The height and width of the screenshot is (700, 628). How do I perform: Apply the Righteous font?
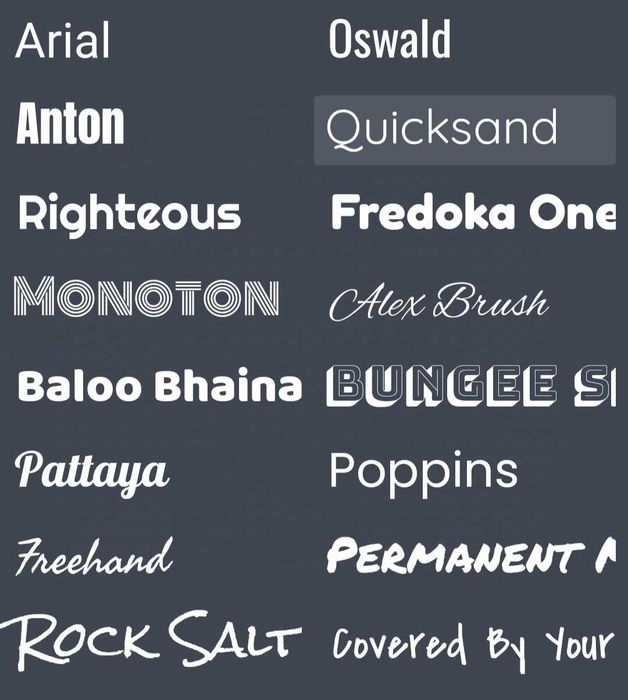(x=130, y=213)
